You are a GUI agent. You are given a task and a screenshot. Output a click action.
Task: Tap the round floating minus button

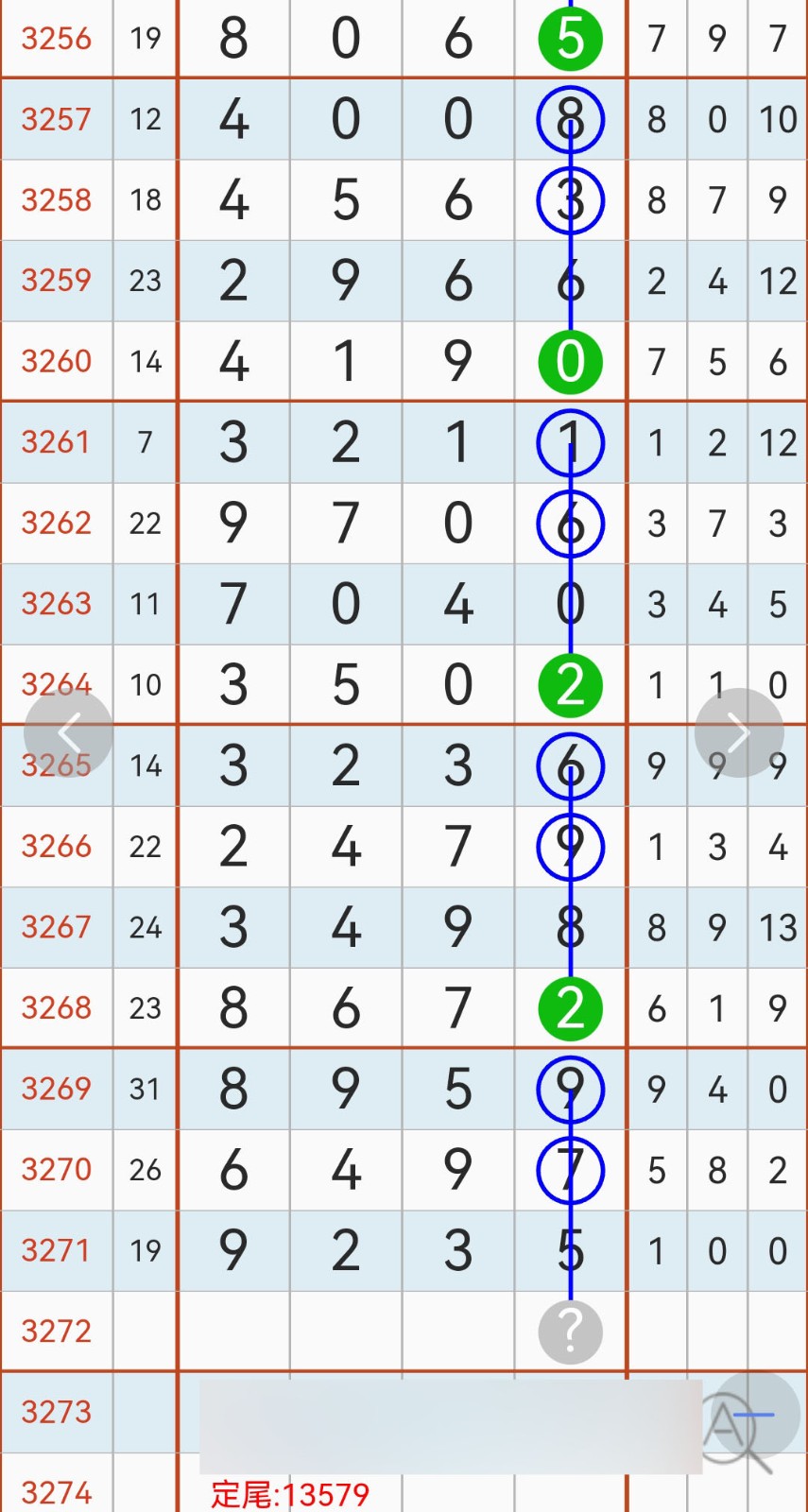tap(755, 1415)
